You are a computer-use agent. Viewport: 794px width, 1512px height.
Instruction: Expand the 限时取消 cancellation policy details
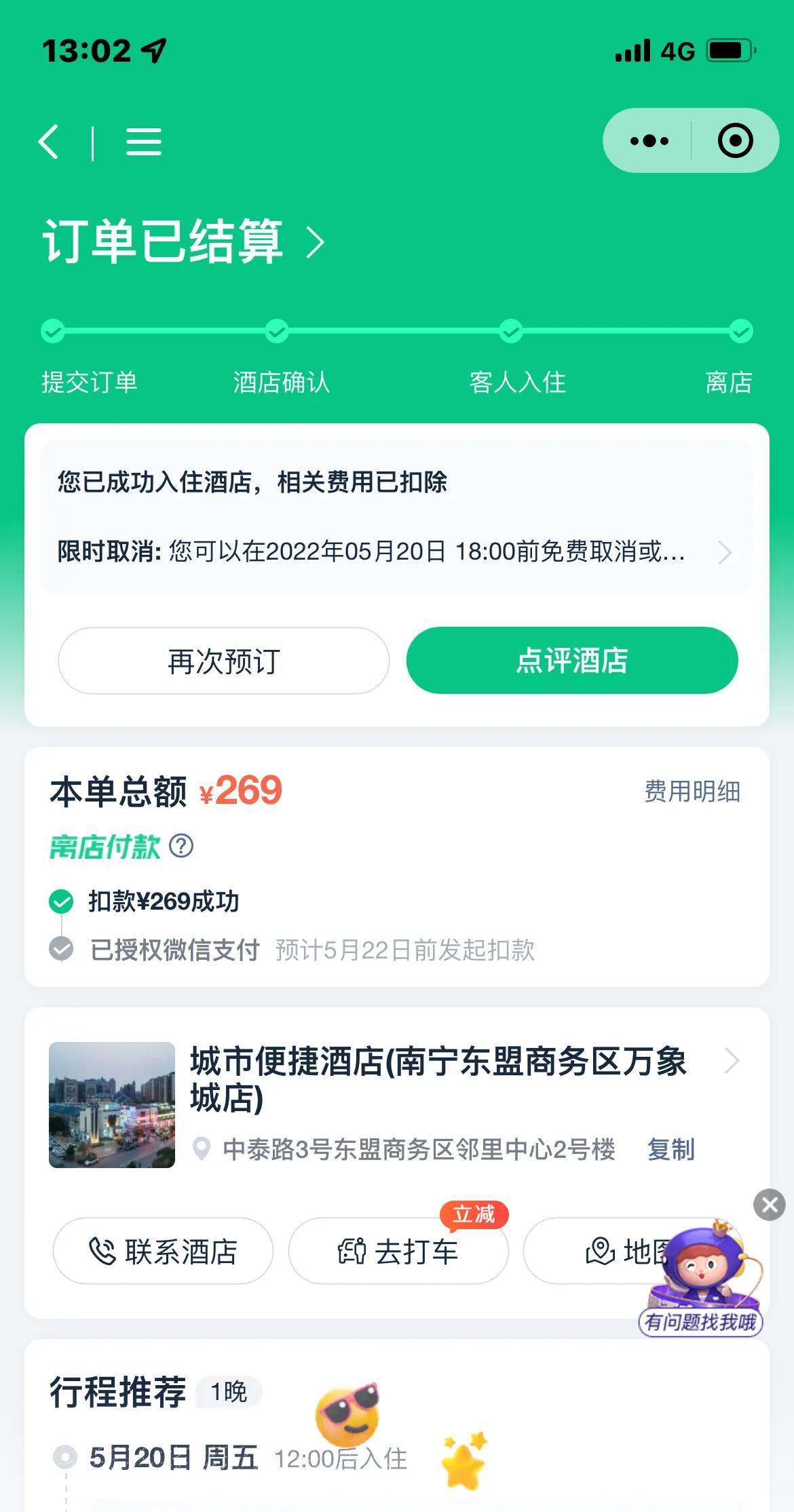[x=725, y=552]
